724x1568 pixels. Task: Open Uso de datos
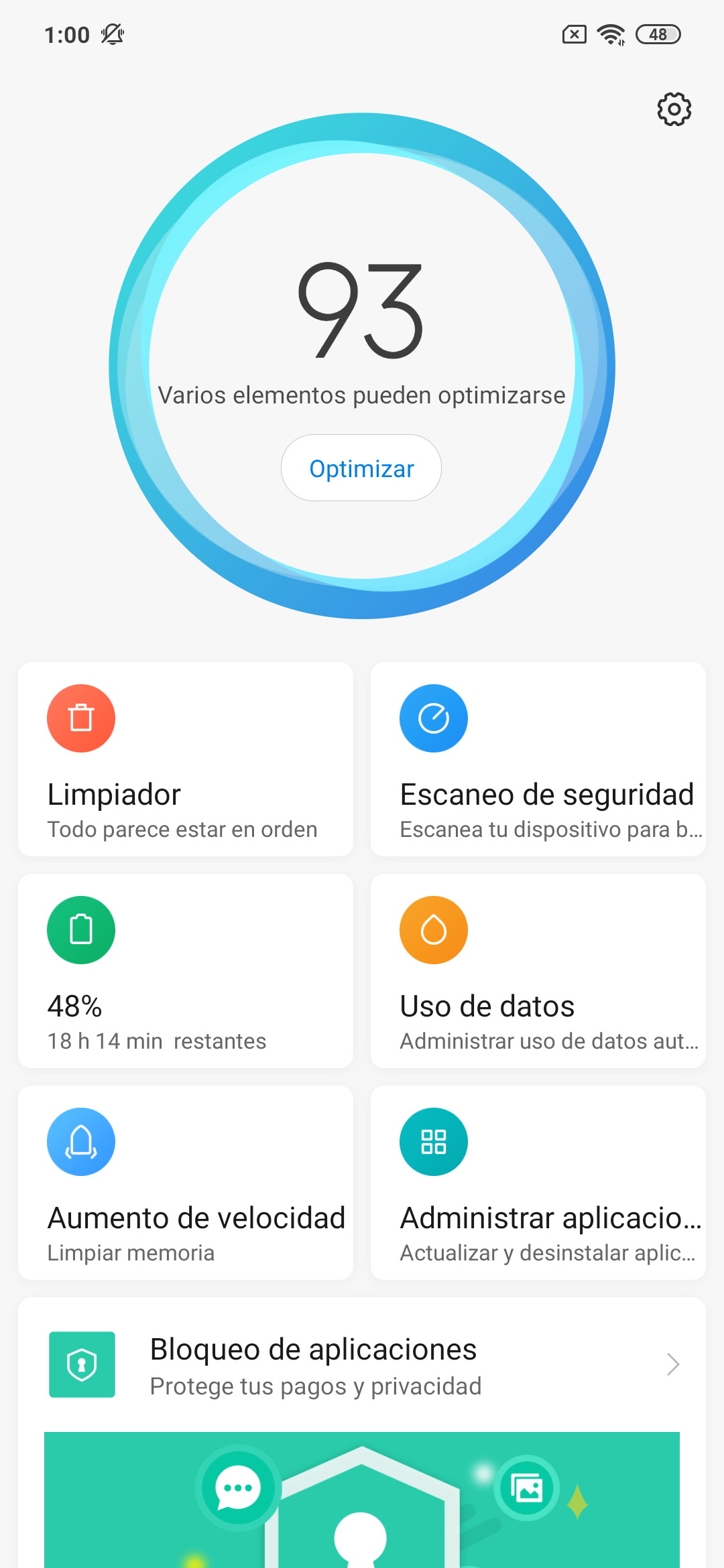tap(538, 971)
